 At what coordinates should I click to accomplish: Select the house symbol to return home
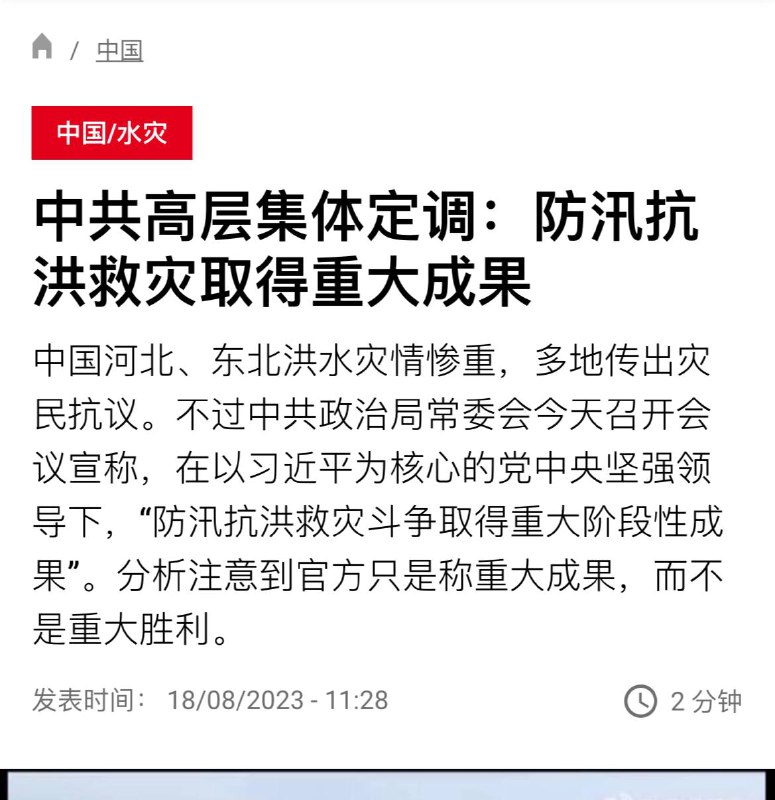[x=40, y=48]
